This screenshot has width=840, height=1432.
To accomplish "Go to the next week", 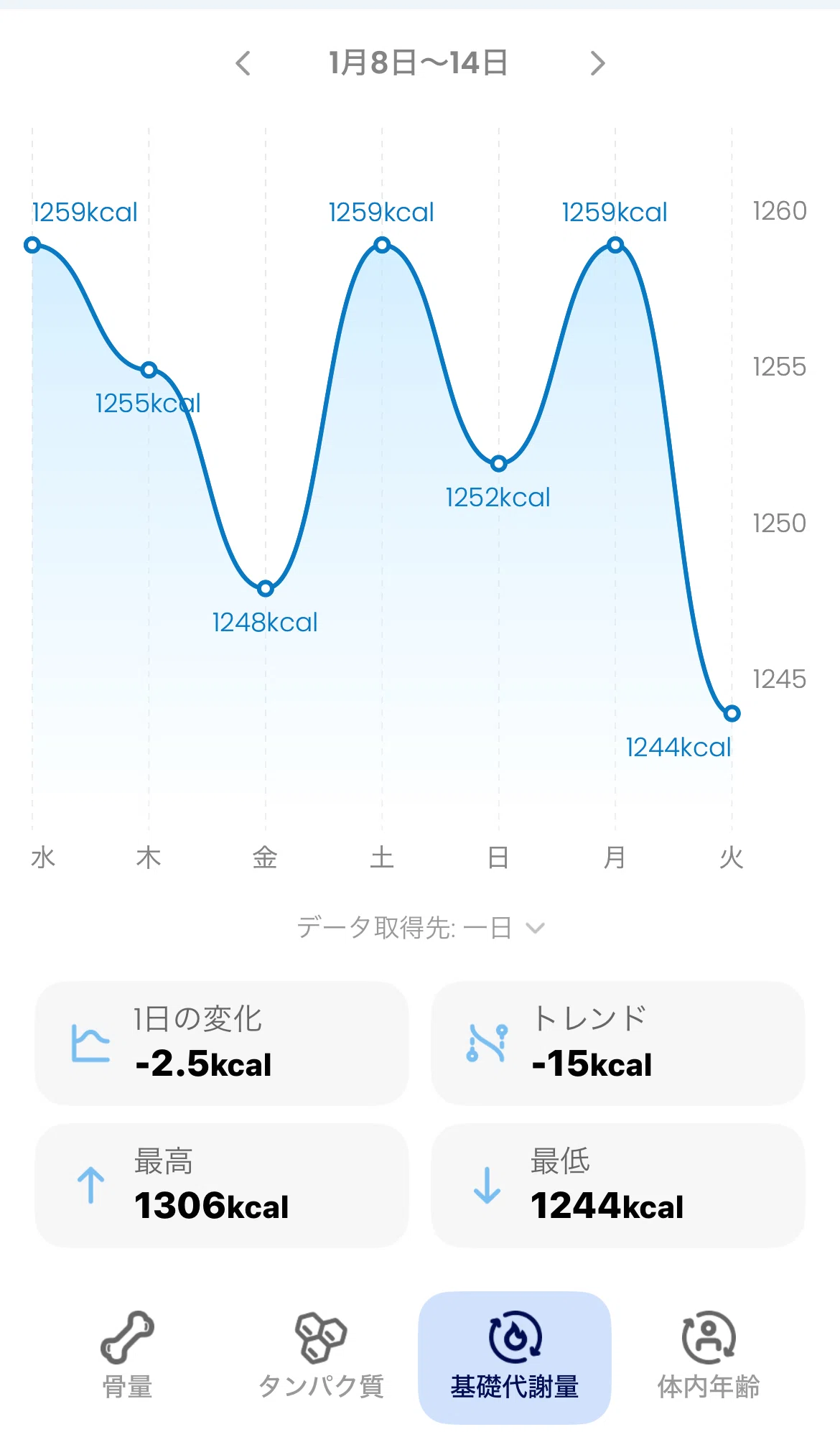I will tap(597, 63).
